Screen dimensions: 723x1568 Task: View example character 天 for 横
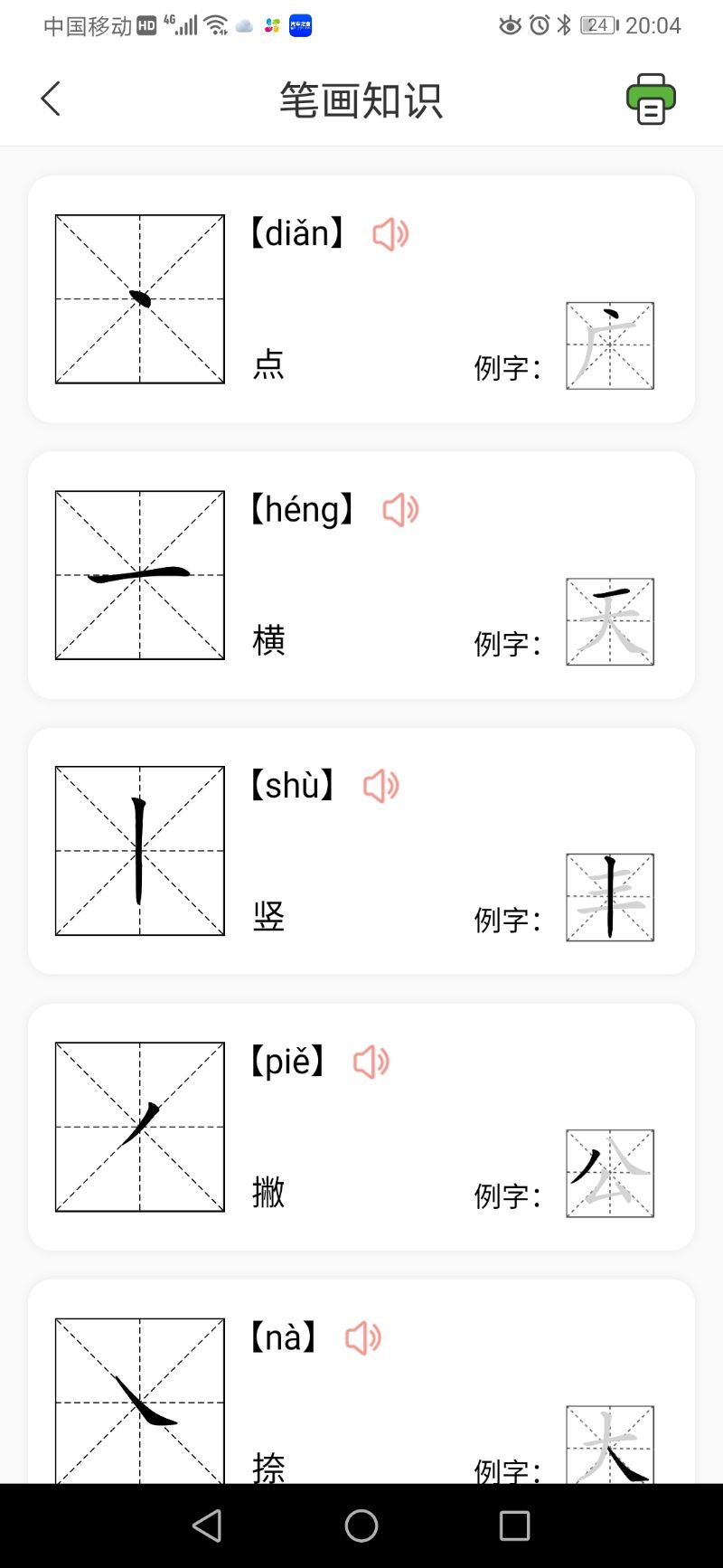[x=610, y=621]
